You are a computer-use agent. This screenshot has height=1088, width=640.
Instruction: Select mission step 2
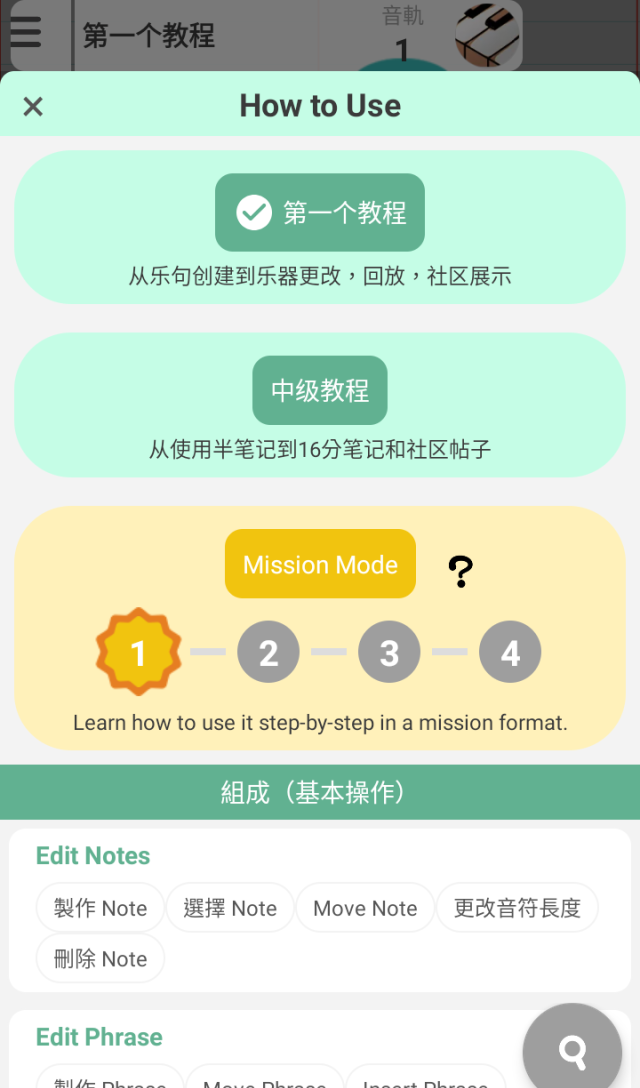pyautogui.click(x=268, y=652)
